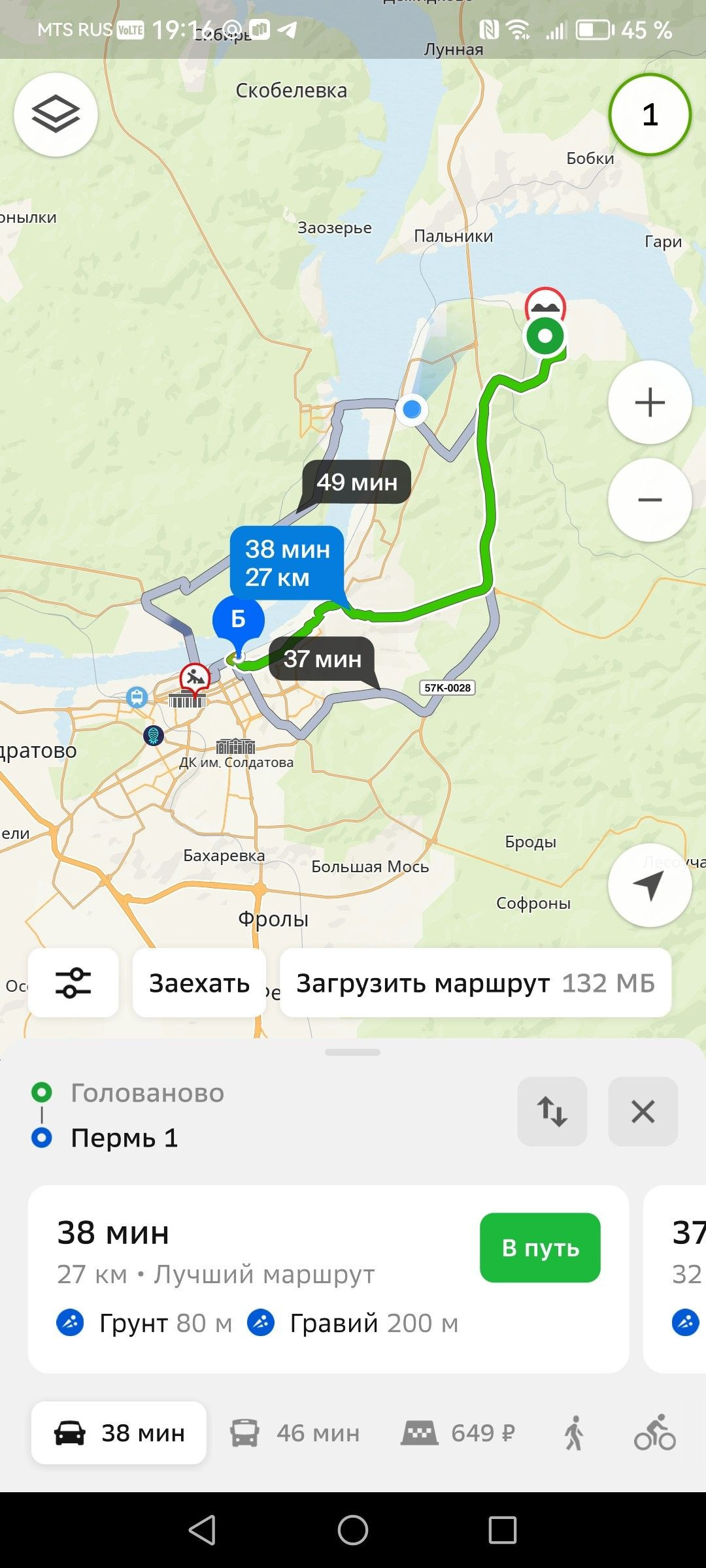Swap start and destination points
The width and height of the screenshot is (706, 1568).
pyautogui.click(x=552, y=1111)
